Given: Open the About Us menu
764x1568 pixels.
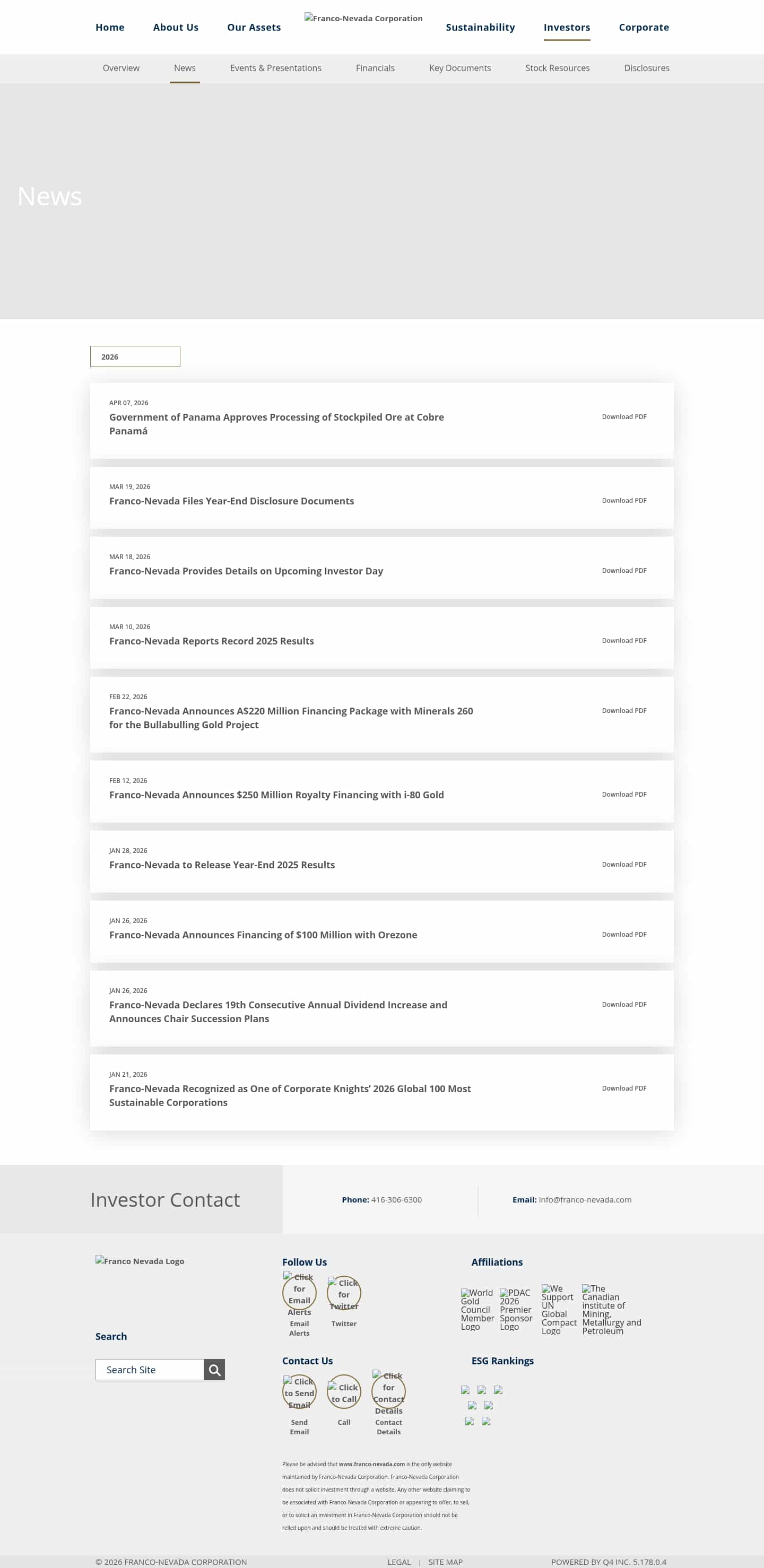Looking at the screenshot, I should (x=175, y=28).
